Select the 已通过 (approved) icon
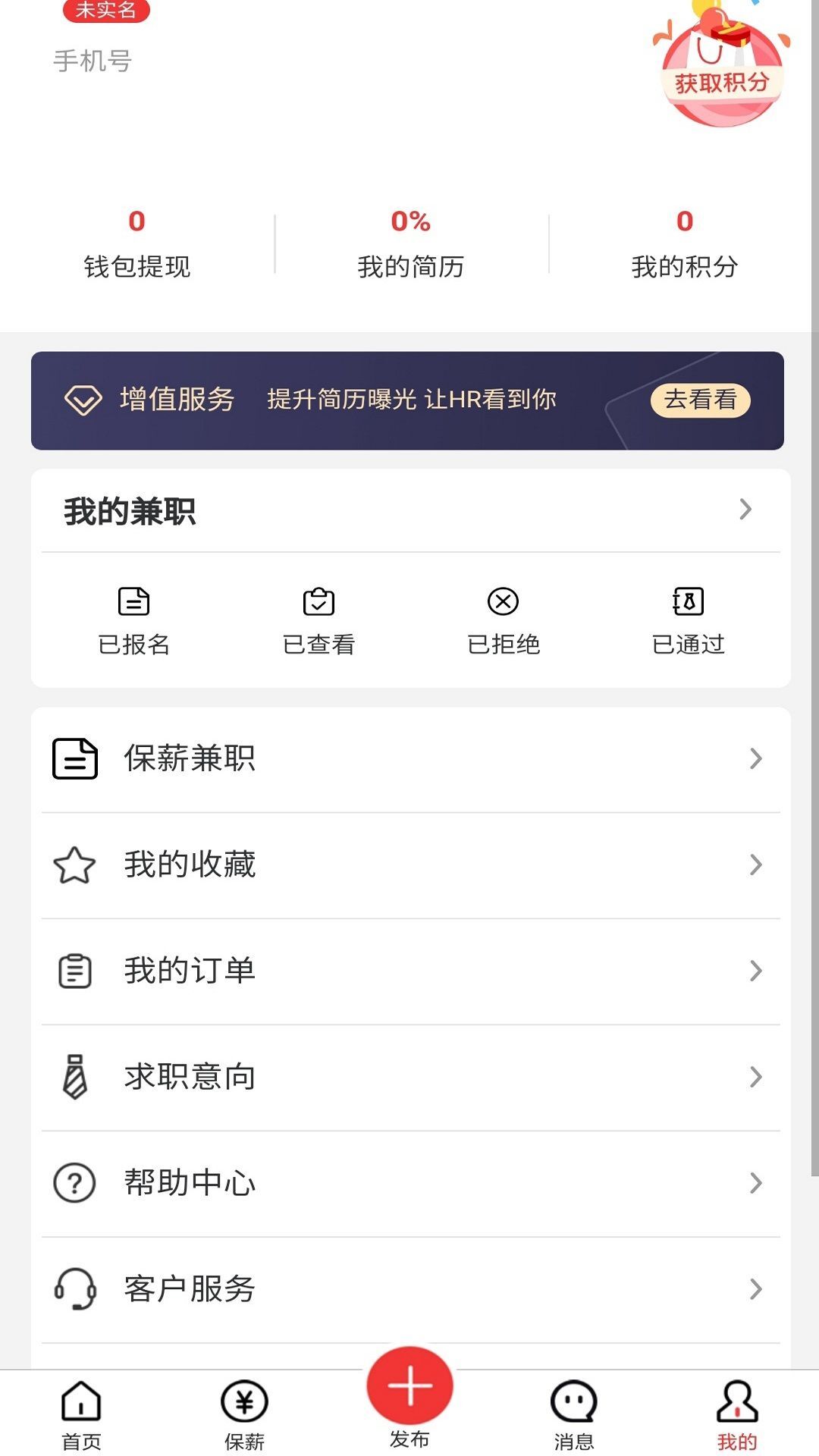Viewport: 819px width, 1456px height. pos(687,603)
